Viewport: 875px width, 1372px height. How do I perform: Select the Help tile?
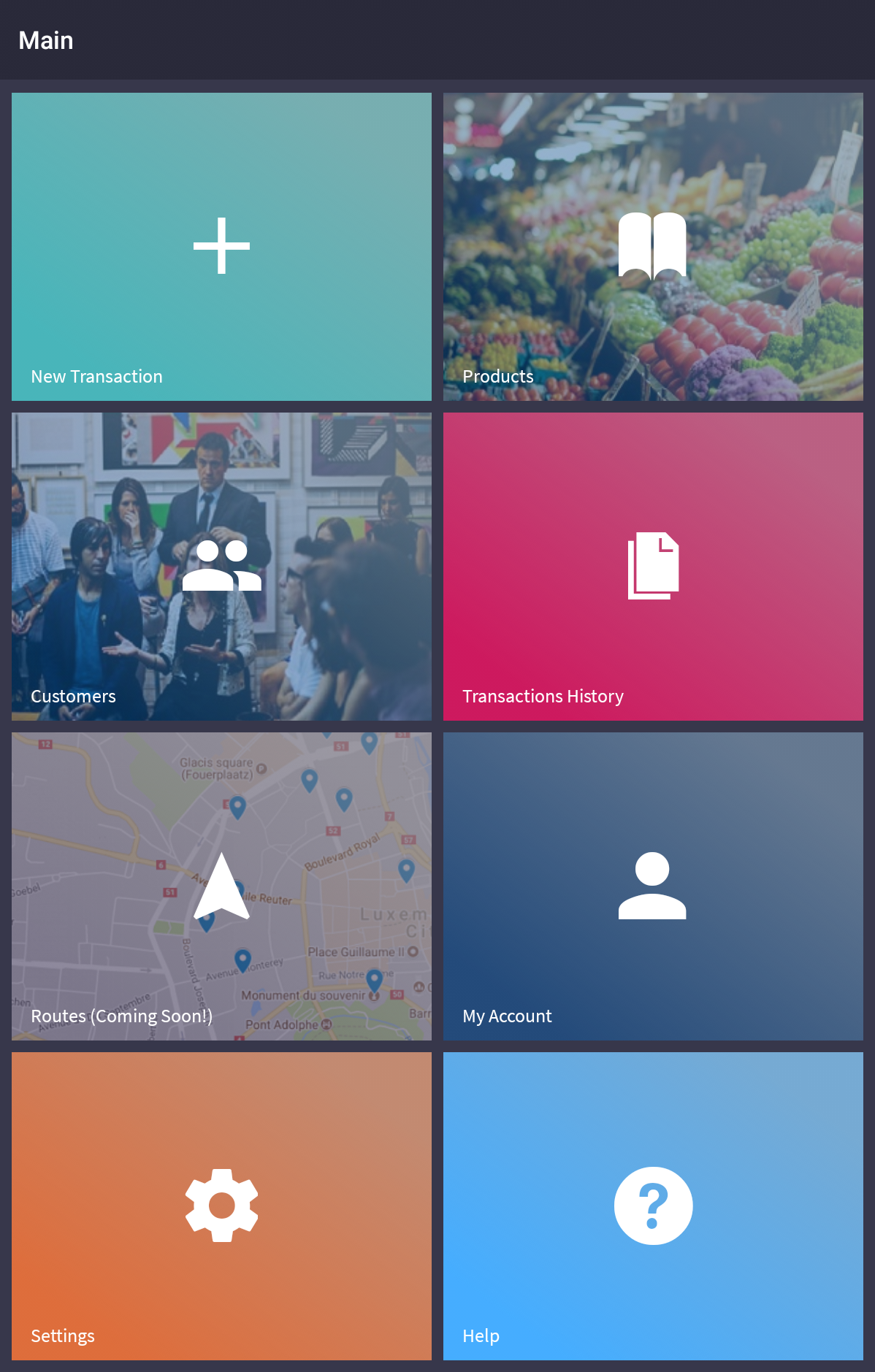pyautogui.click(x=653, y=1206)
